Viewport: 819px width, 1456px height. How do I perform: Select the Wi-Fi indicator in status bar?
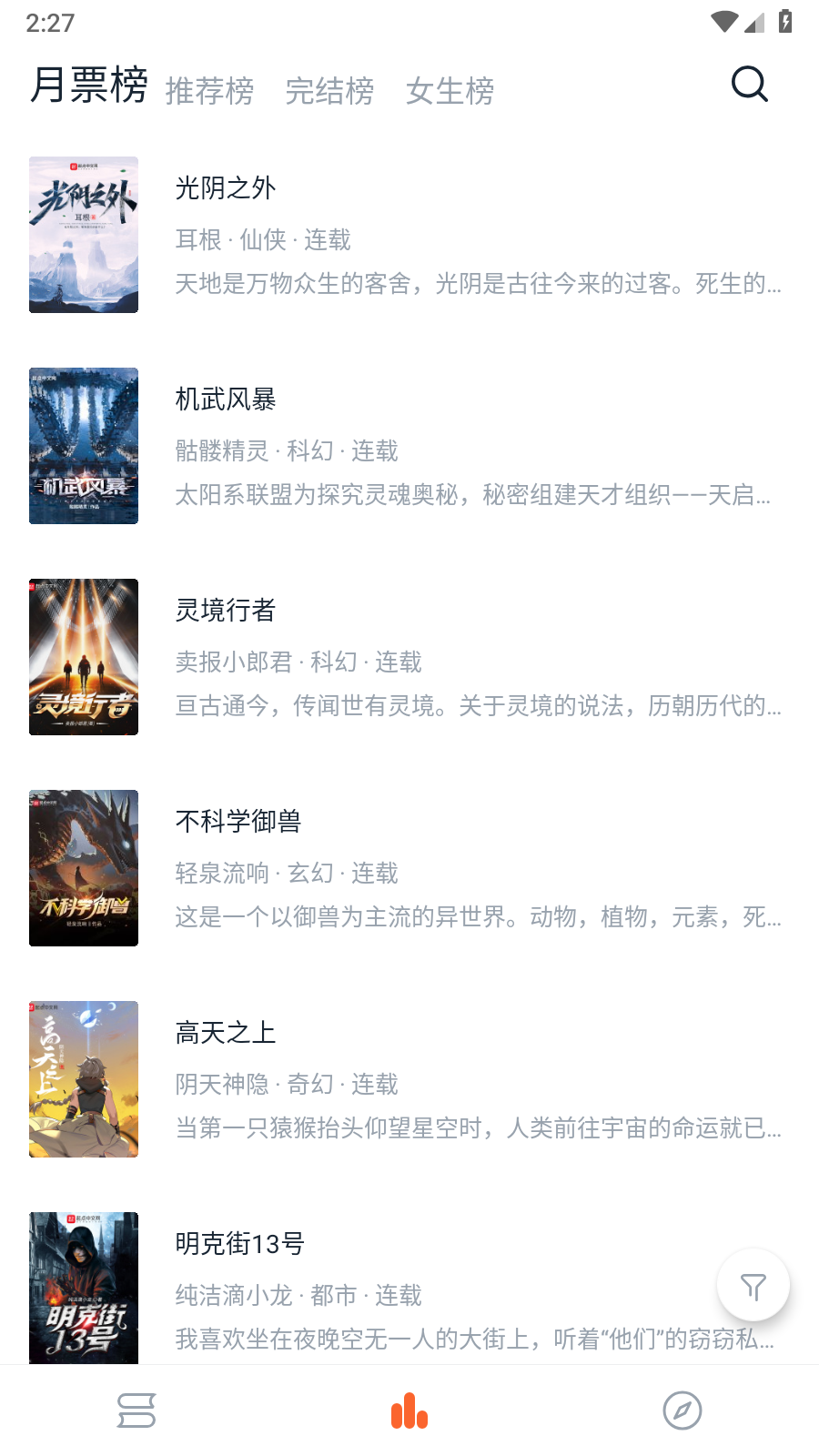click(723, 23)
